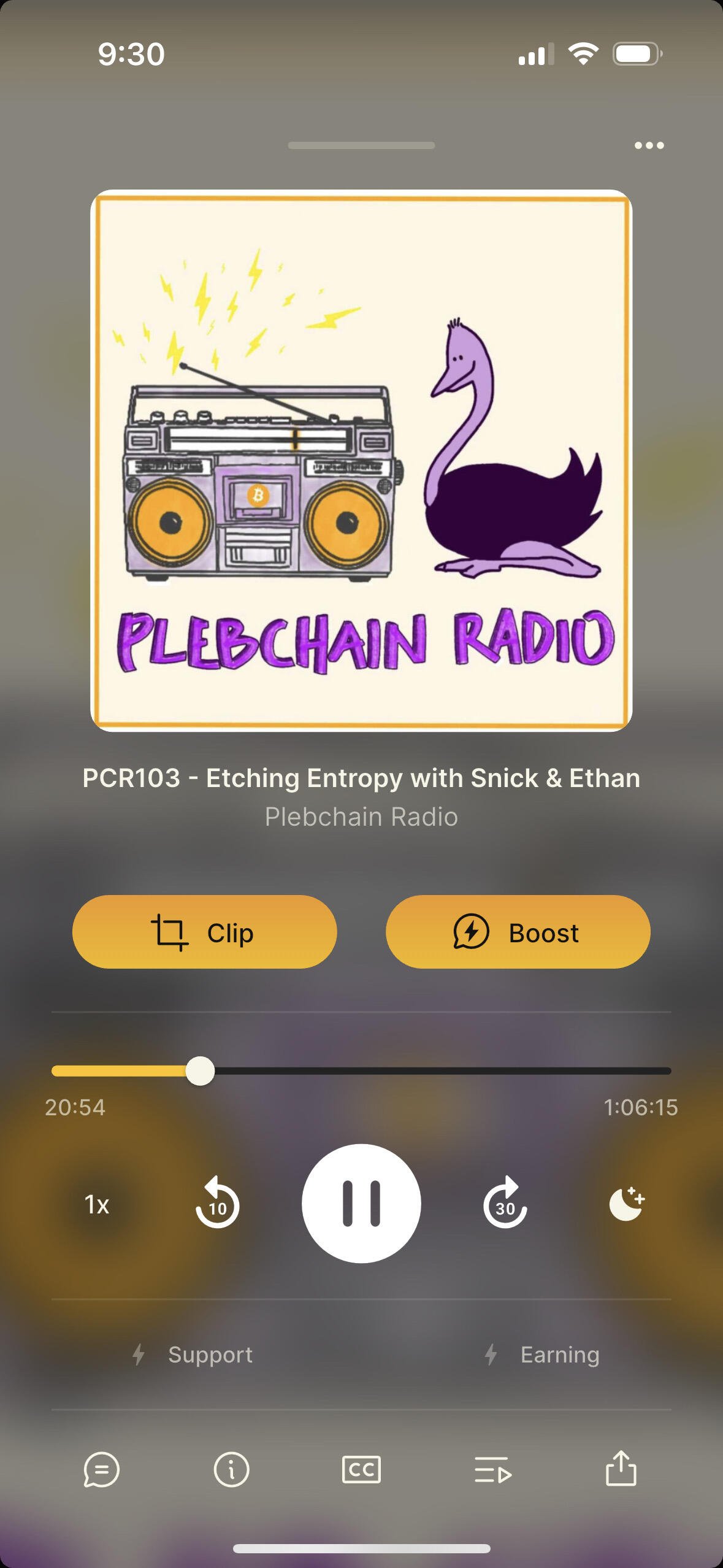Image resolution: width=723 pixels, height=1568 pixels.
Task: Open the three-dot overflow menu
Action: click(x=649, y=145)
